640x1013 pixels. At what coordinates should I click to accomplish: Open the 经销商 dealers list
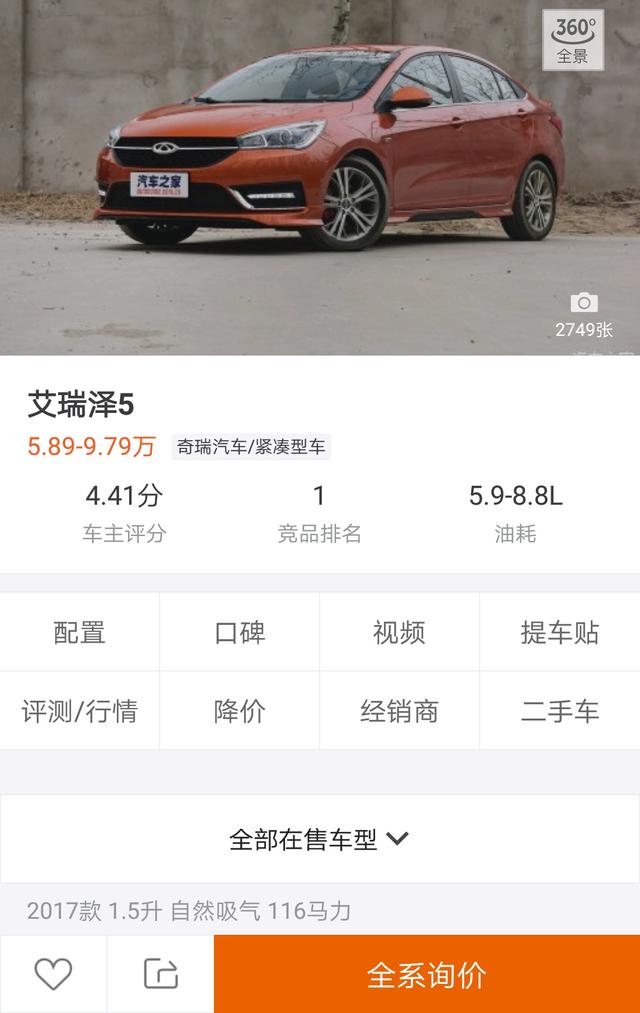pyautogui.click(x=399, y=711)
